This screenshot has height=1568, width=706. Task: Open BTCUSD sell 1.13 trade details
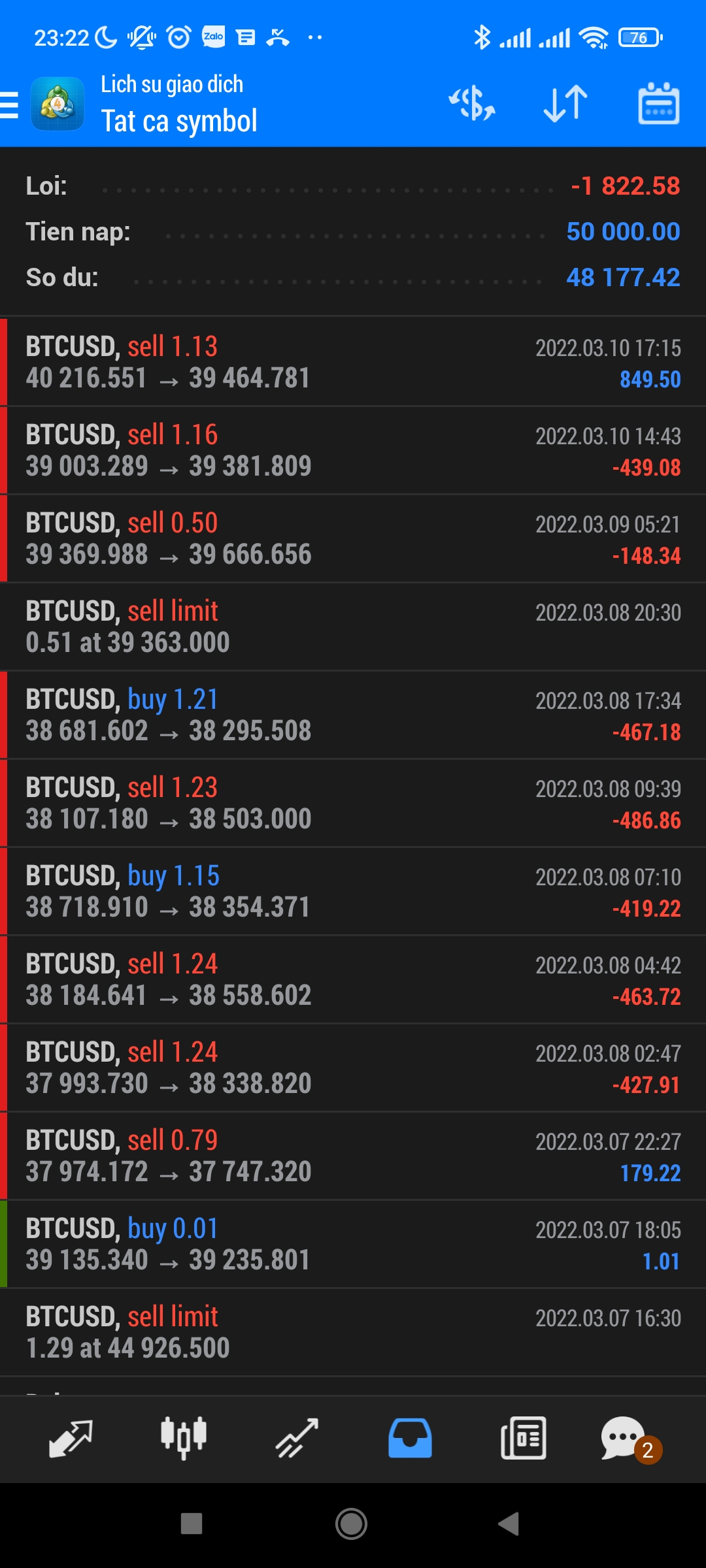pyautogui.click(x=353, y=362)
